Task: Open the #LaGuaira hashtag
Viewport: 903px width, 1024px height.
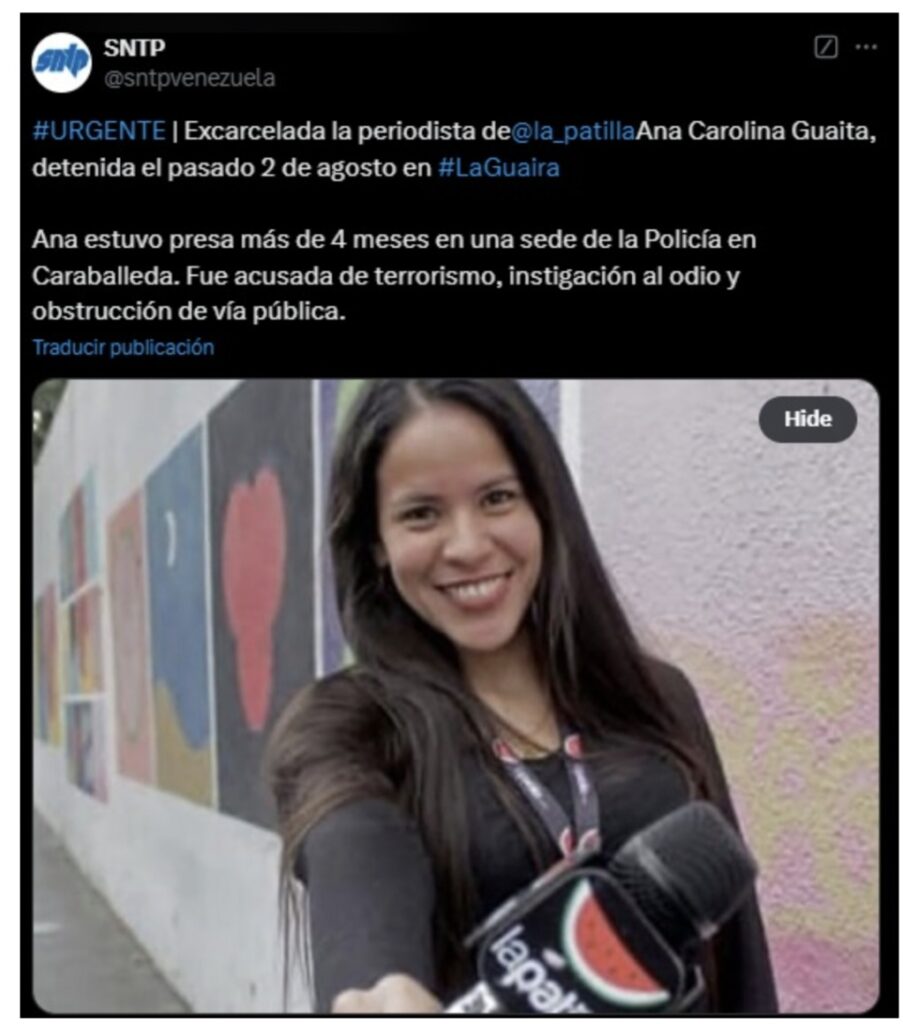Action: [x=498, y=168]
